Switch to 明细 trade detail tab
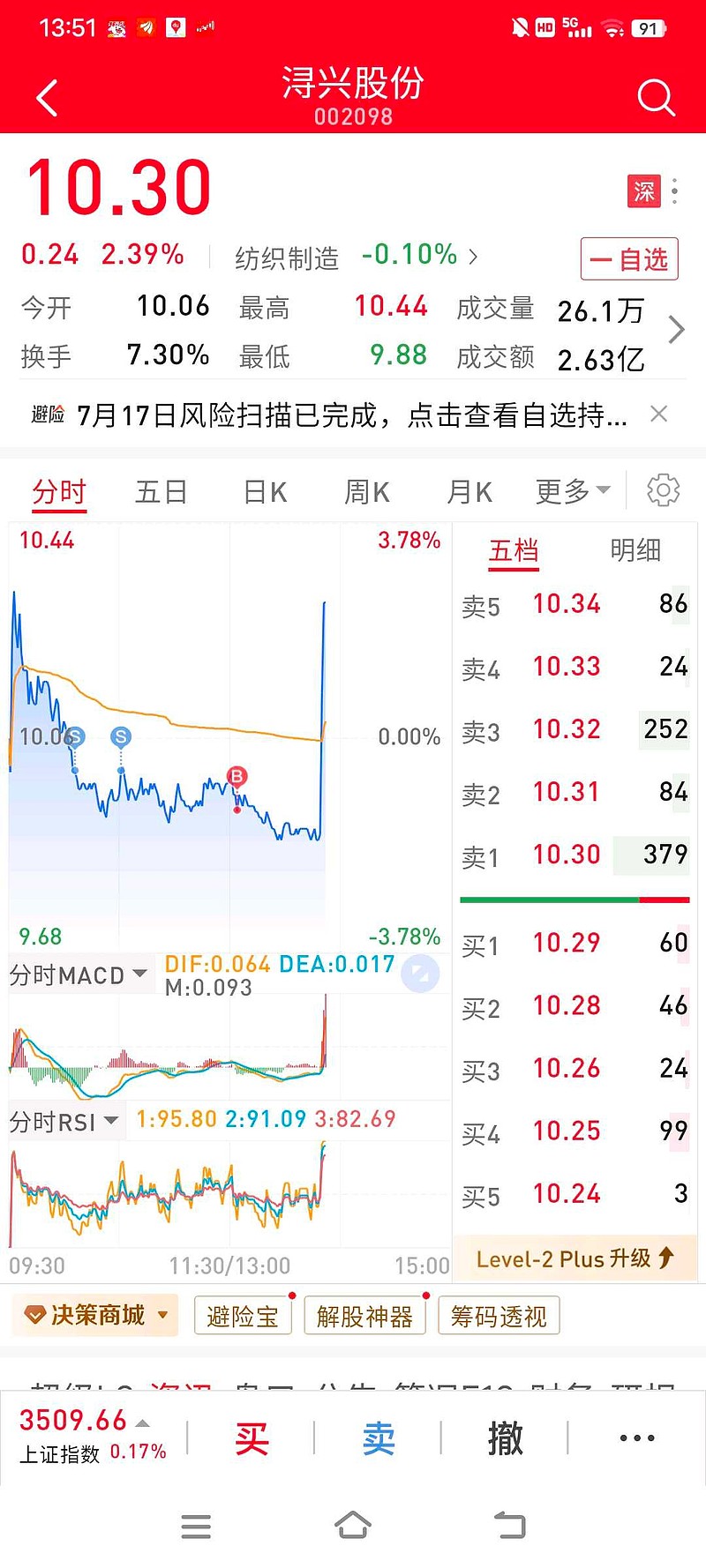 click(x=635, y=550)
